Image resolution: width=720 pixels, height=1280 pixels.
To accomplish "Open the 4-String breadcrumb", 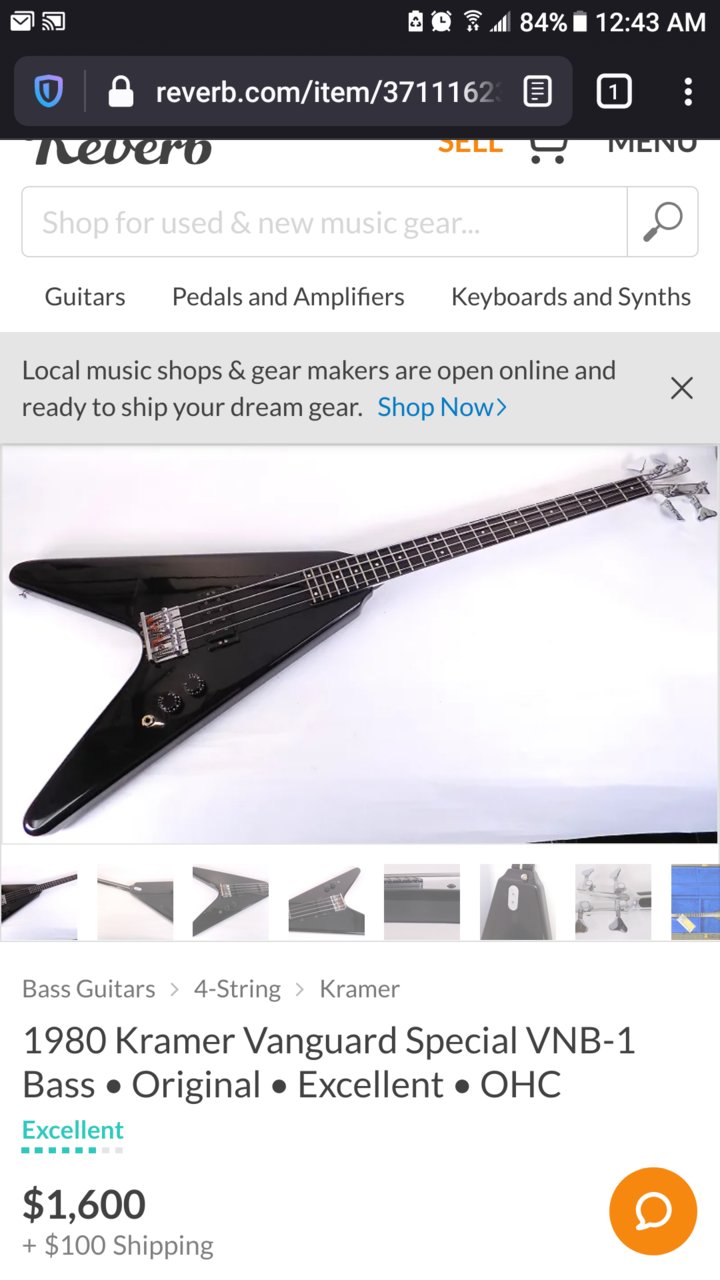I will [x=237, y=989].
